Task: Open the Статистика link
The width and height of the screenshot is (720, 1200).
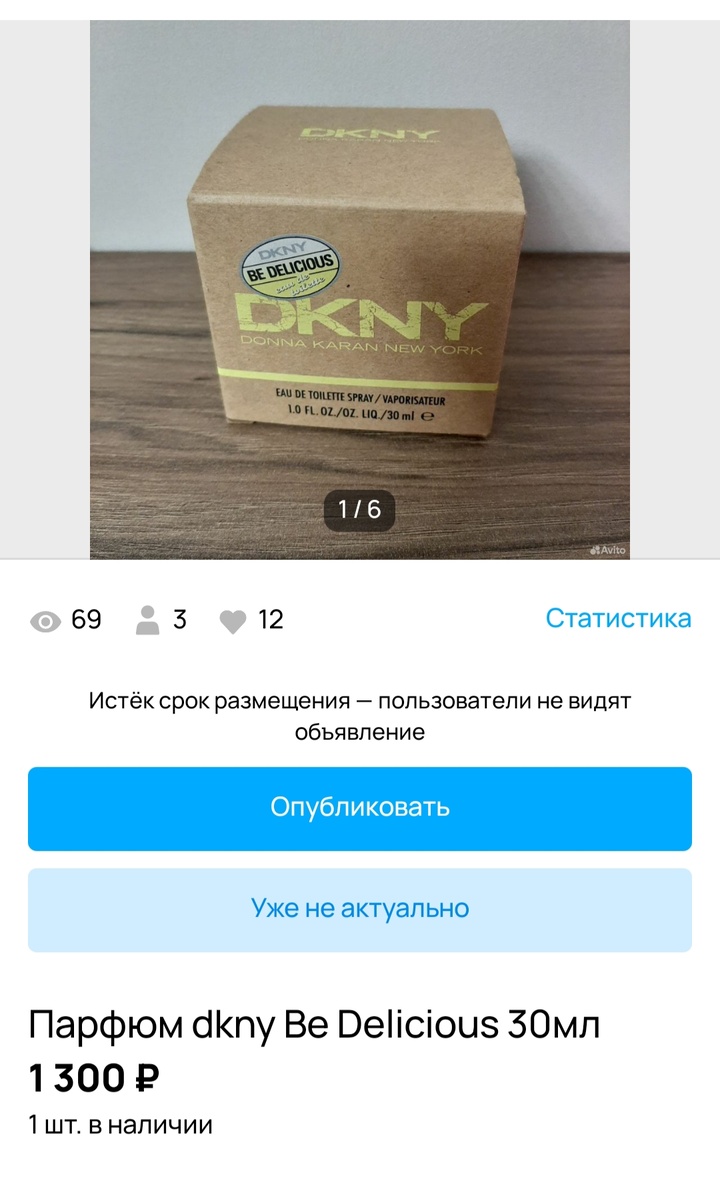Action: [618, 619]
